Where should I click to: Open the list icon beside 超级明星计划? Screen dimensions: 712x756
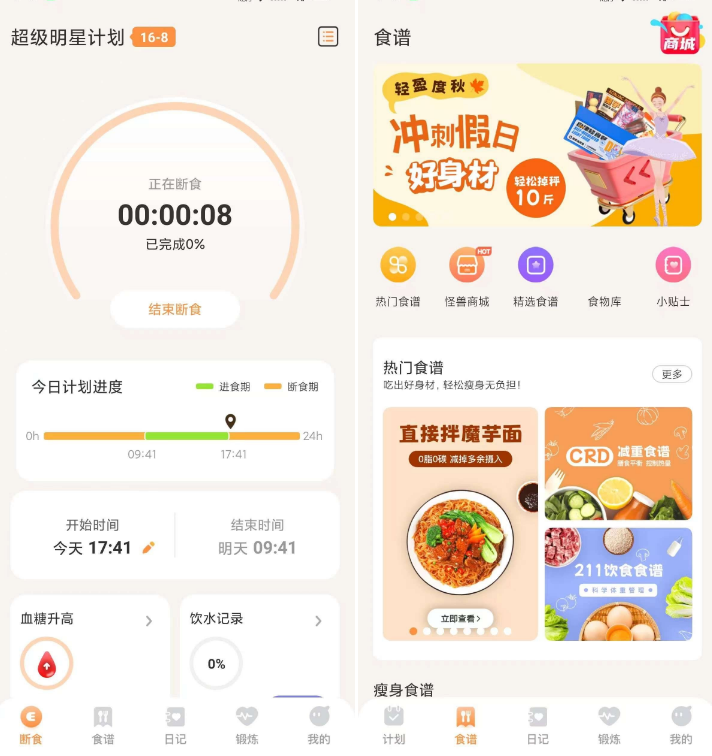(327, 37)
